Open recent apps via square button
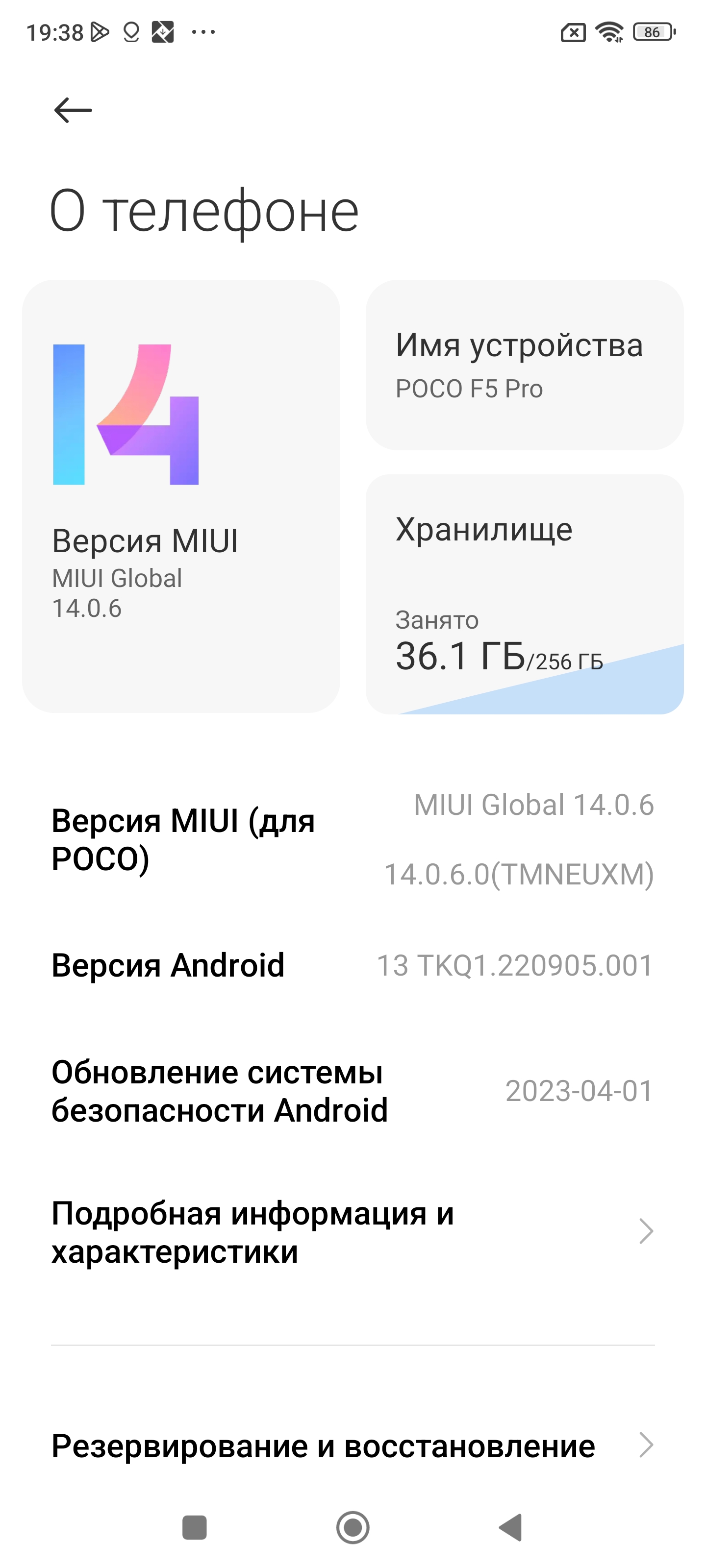This screenshot has width=706, height=1568. [194, 1527]
